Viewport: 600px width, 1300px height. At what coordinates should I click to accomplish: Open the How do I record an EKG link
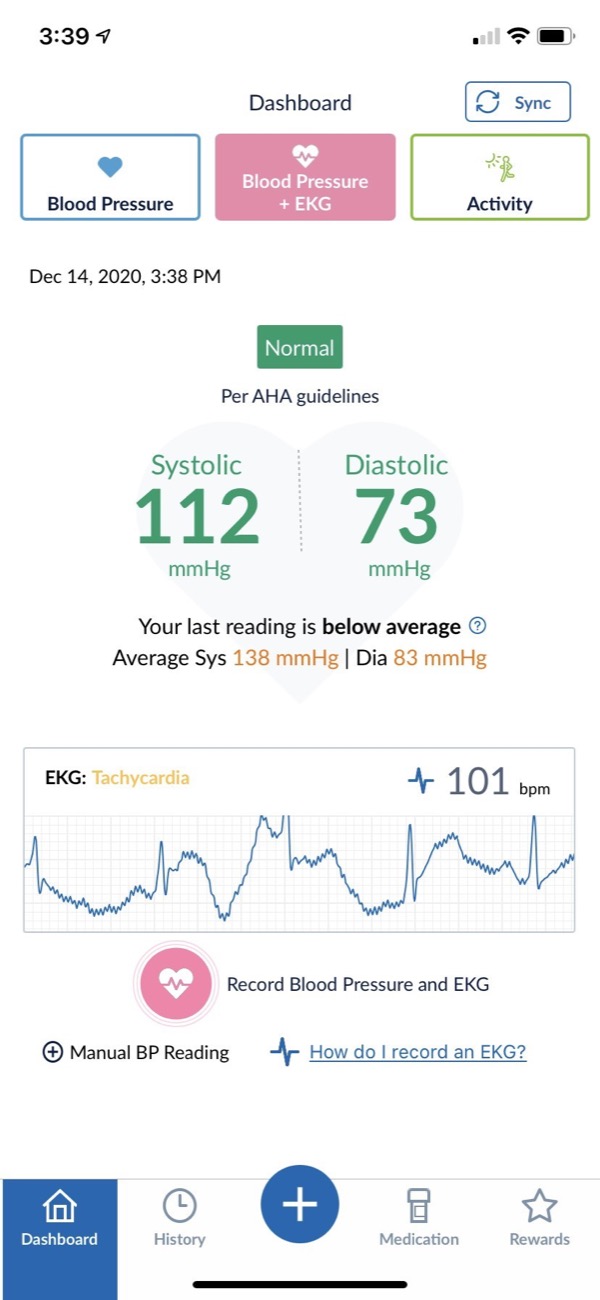pyautogui.click(x=417, y=1052)
